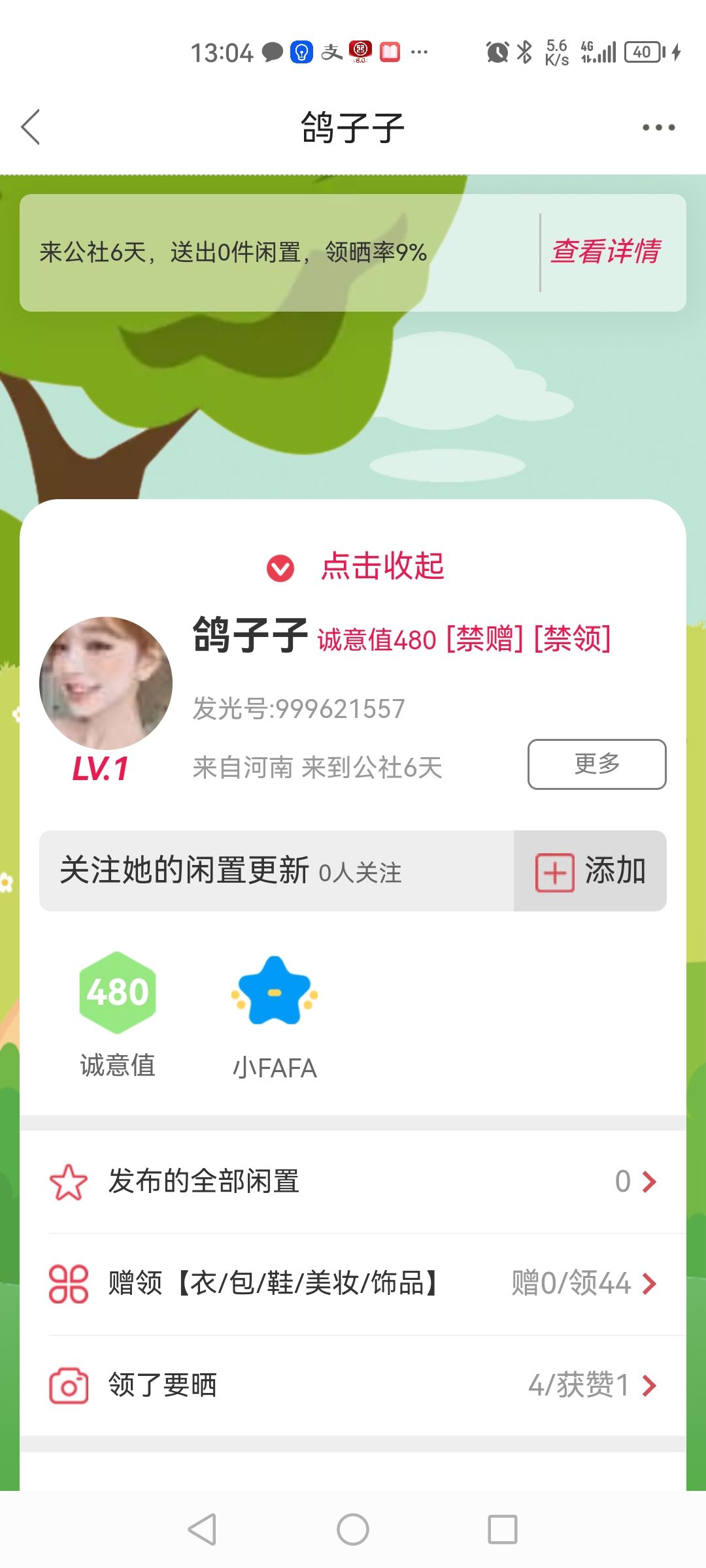
Task: Open recent apps from the navigation bar
Action: [x=503, y=1529]
